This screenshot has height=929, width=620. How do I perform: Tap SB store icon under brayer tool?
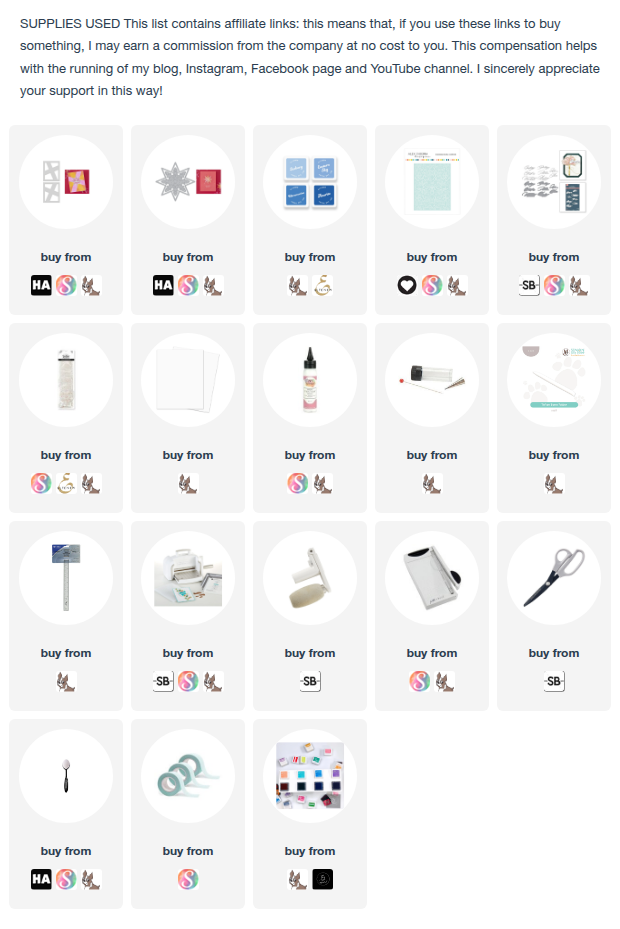click(x=309, y=681)
